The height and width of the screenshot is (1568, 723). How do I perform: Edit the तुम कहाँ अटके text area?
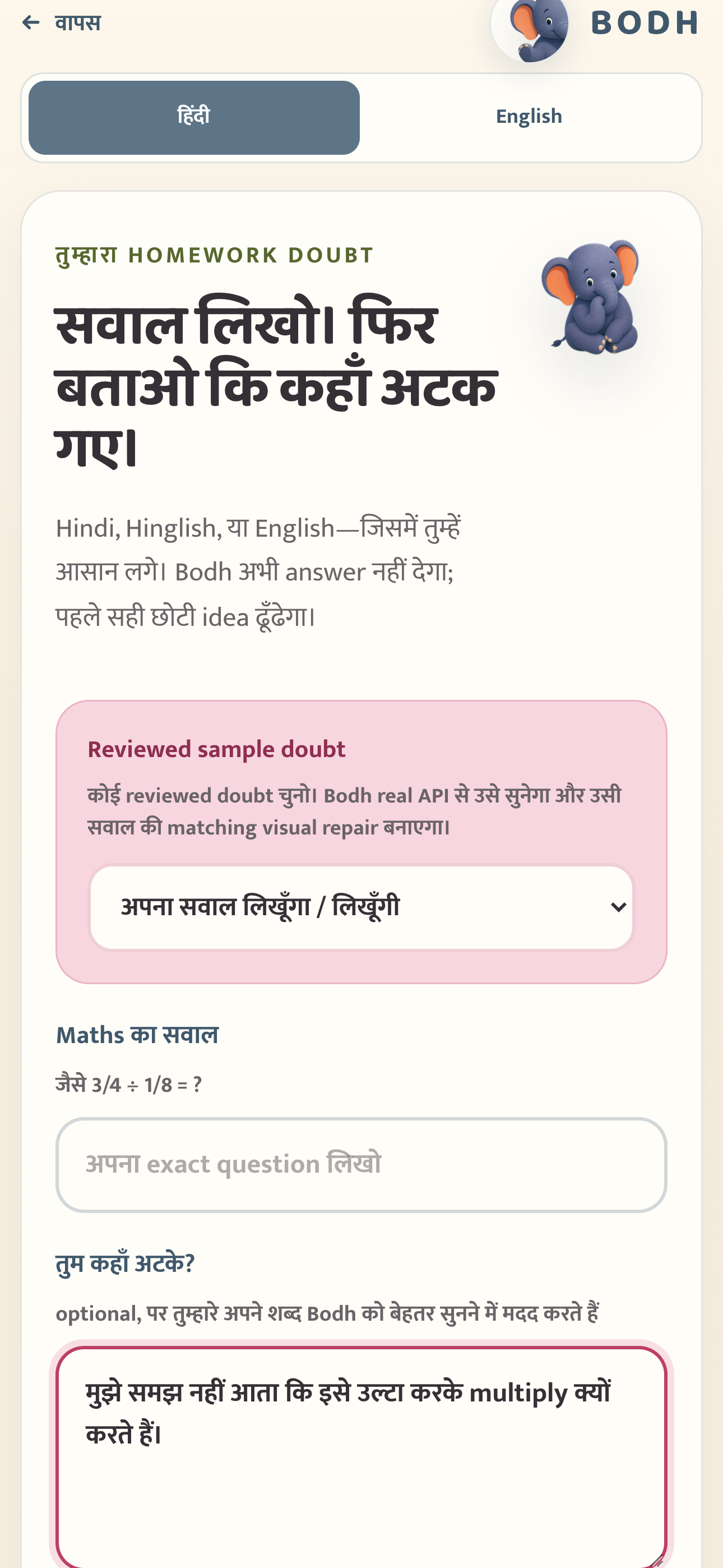tap(361, 1456)
